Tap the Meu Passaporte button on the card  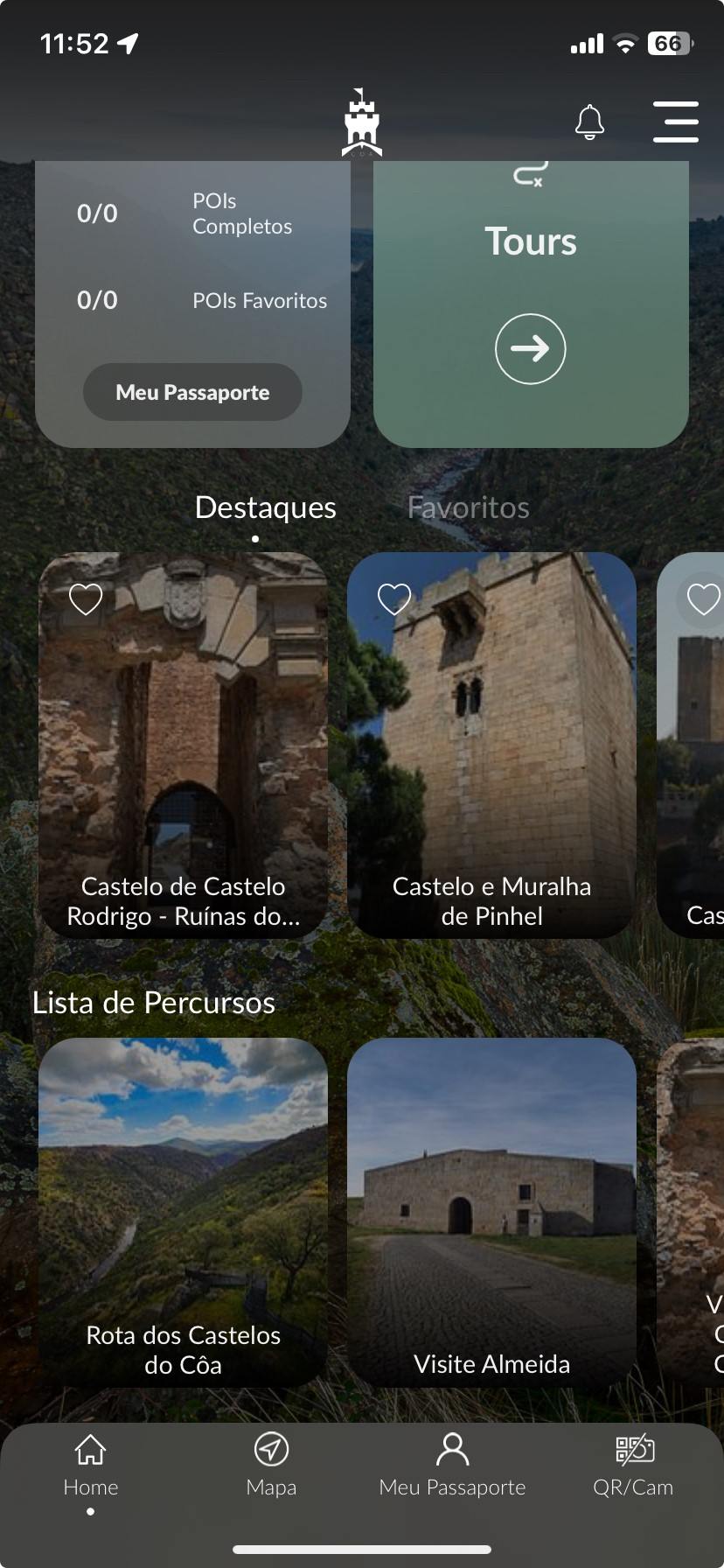pos(192,392)
